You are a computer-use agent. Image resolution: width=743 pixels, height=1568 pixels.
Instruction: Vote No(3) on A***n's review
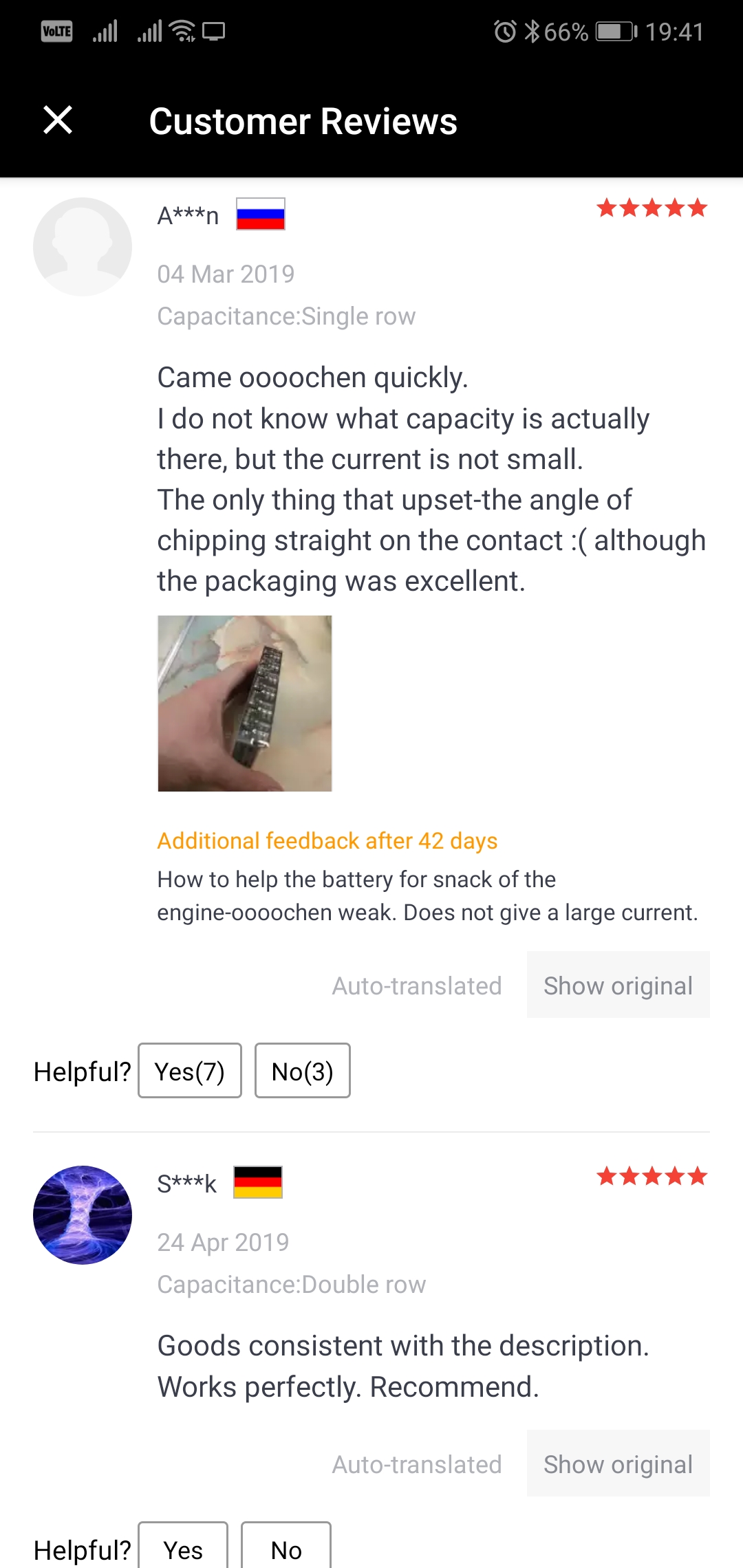[x=303, y=1071]
